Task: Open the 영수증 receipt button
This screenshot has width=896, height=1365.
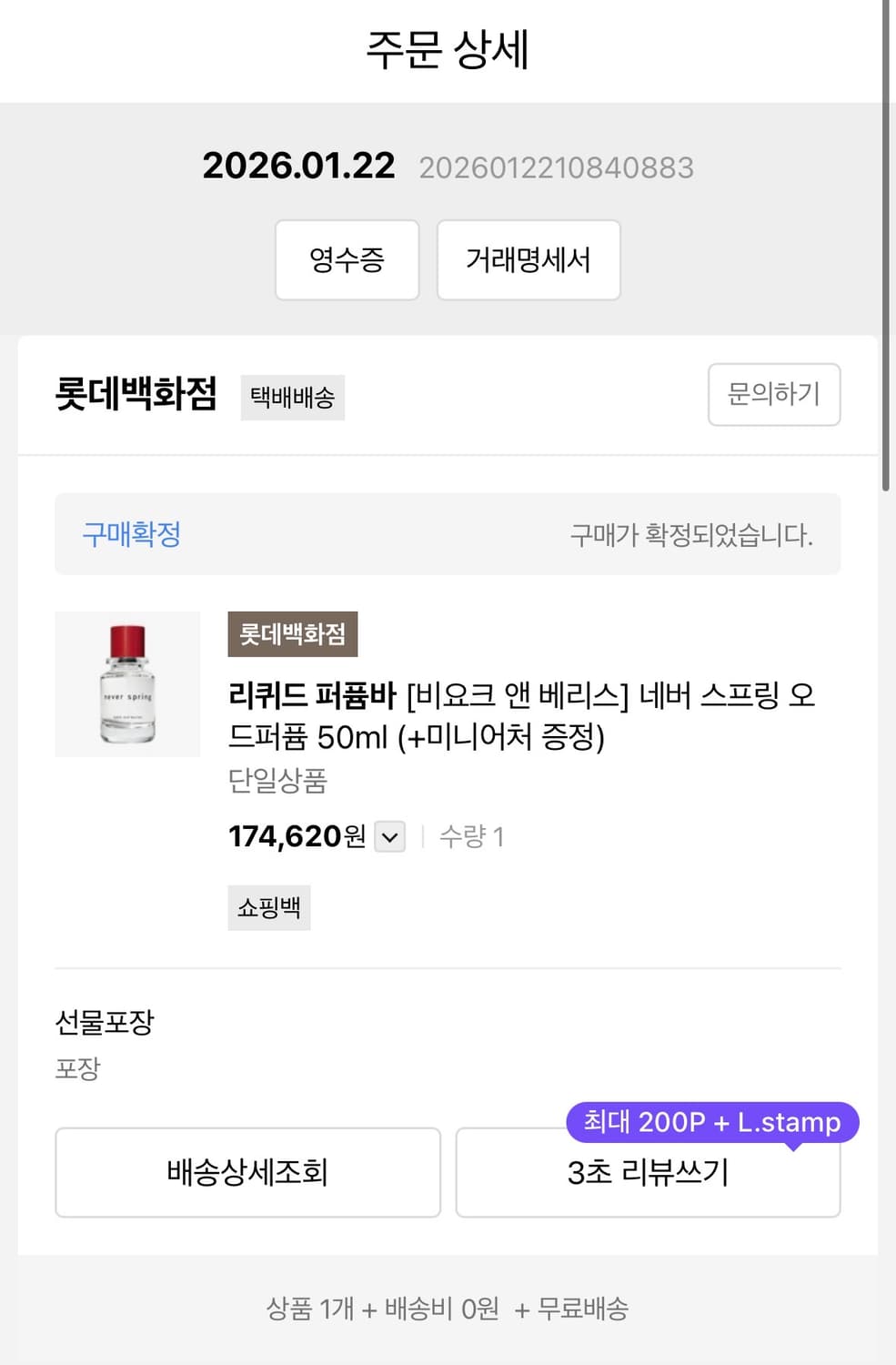Action: click(347, 260)
